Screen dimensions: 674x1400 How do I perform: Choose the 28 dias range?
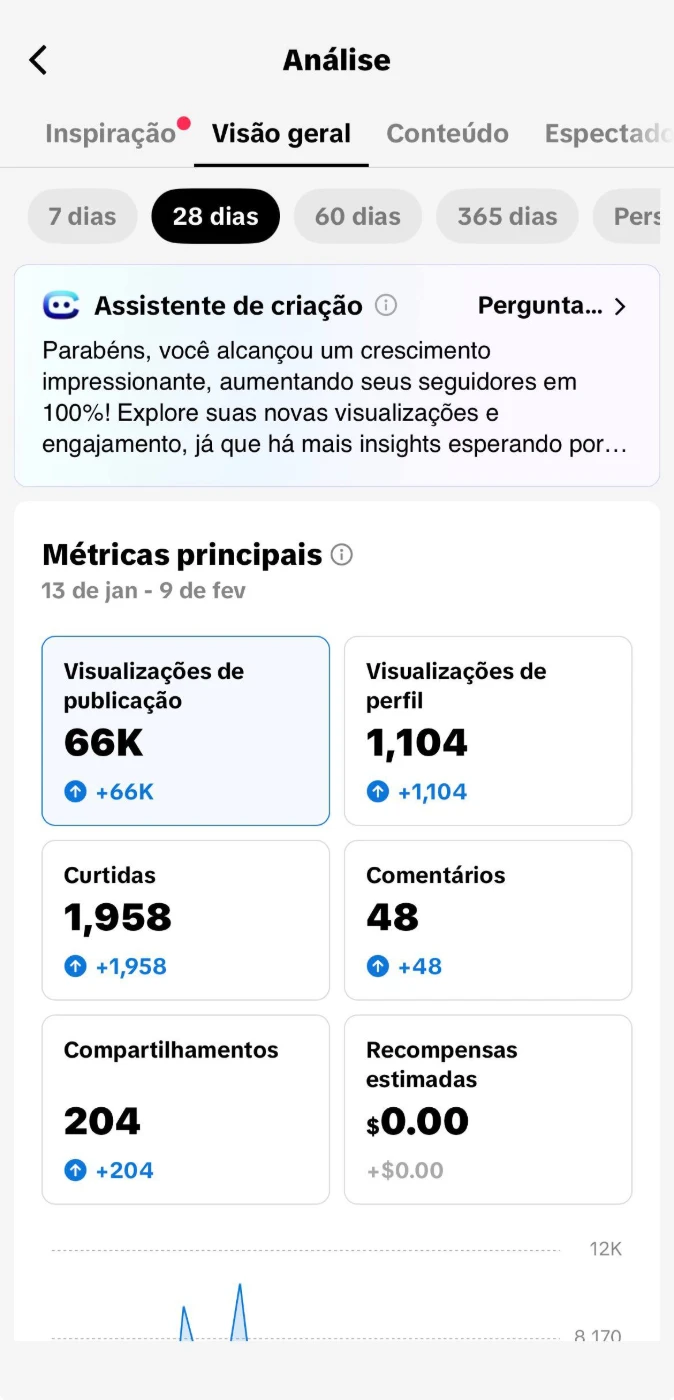(215, 216)
